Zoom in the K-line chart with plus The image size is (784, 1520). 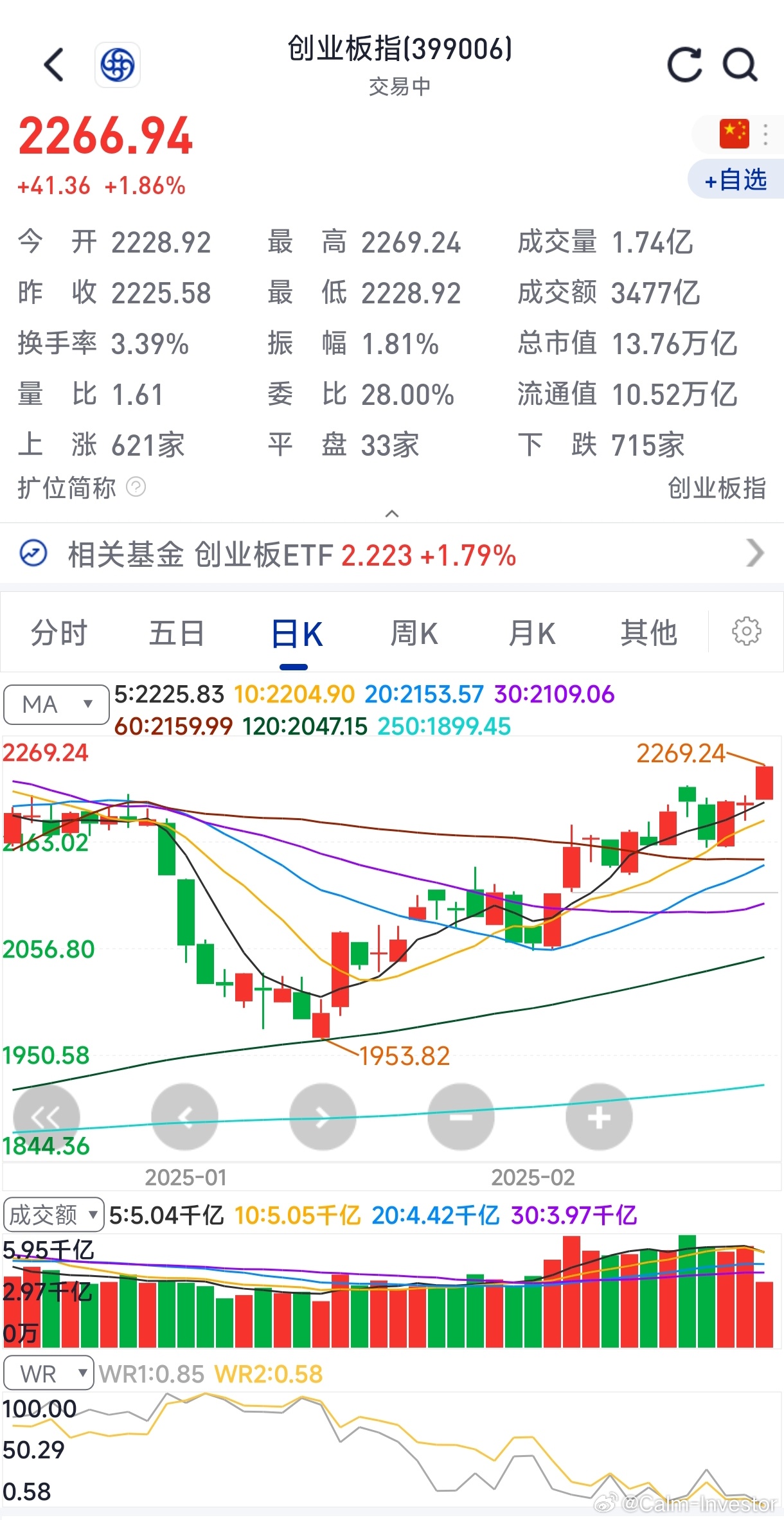pos(599,1117)
